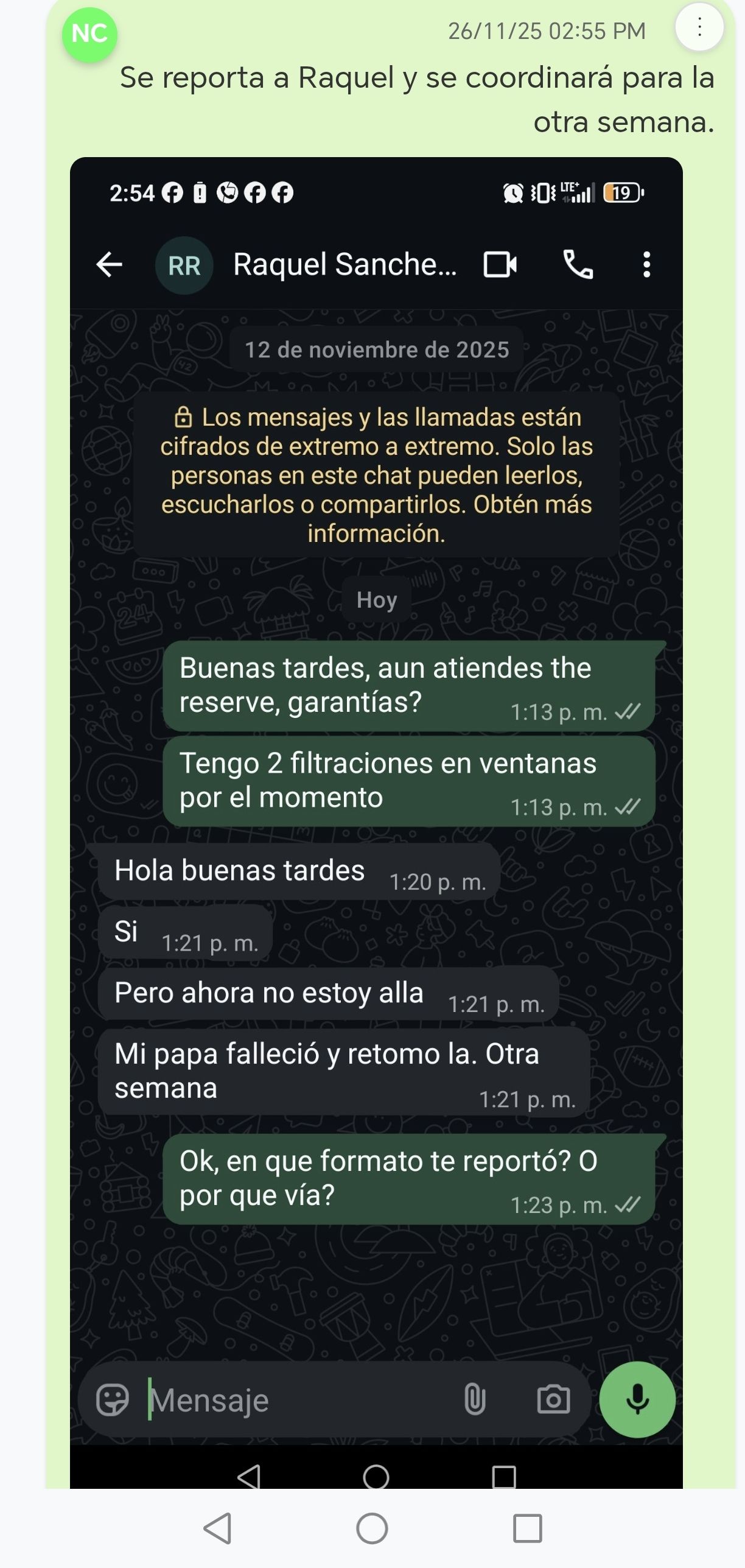Open recent apps from the navigation bar

click(527, 1528)
